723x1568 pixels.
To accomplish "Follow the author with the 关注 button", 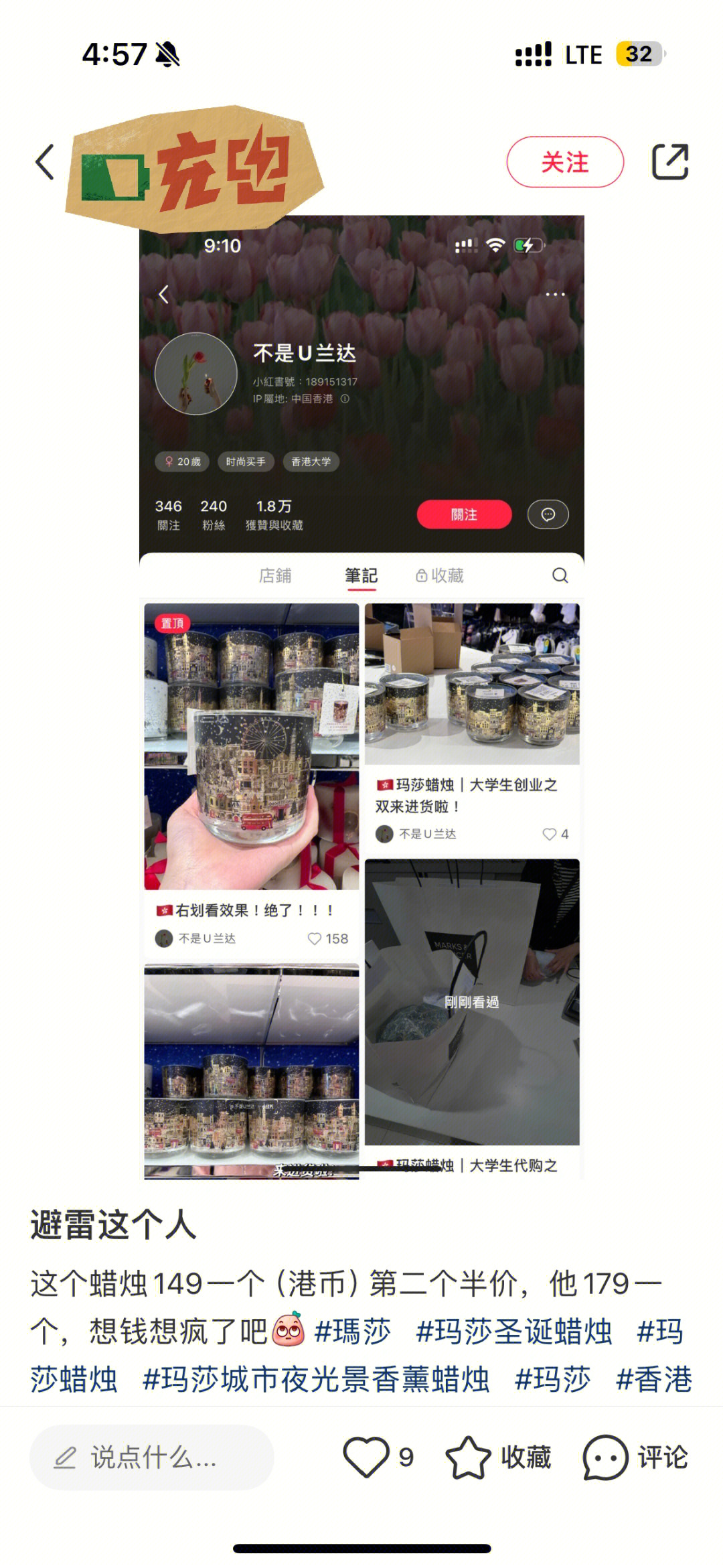I will tap(564, 162).
